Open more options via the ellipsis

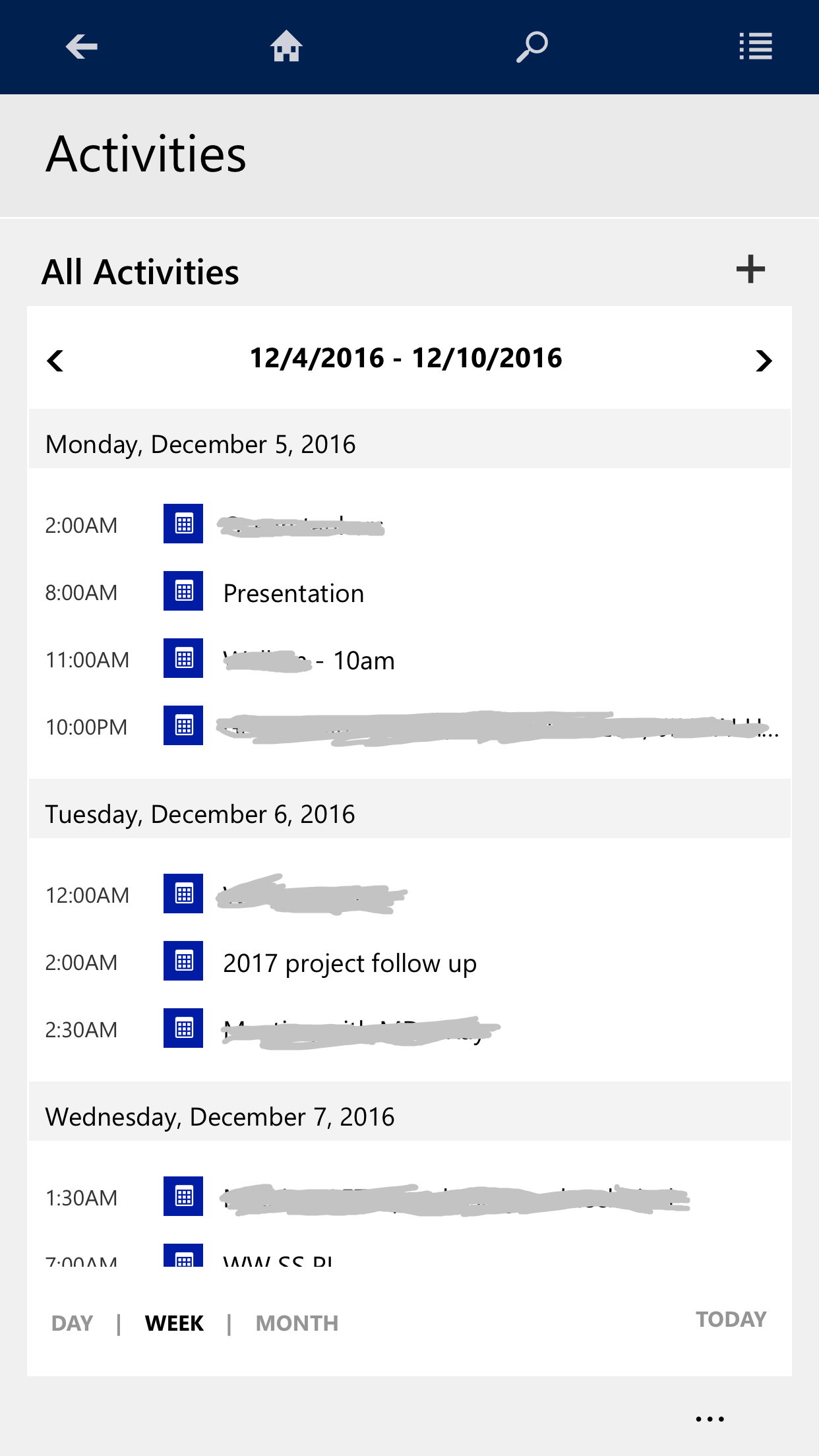709,1418
